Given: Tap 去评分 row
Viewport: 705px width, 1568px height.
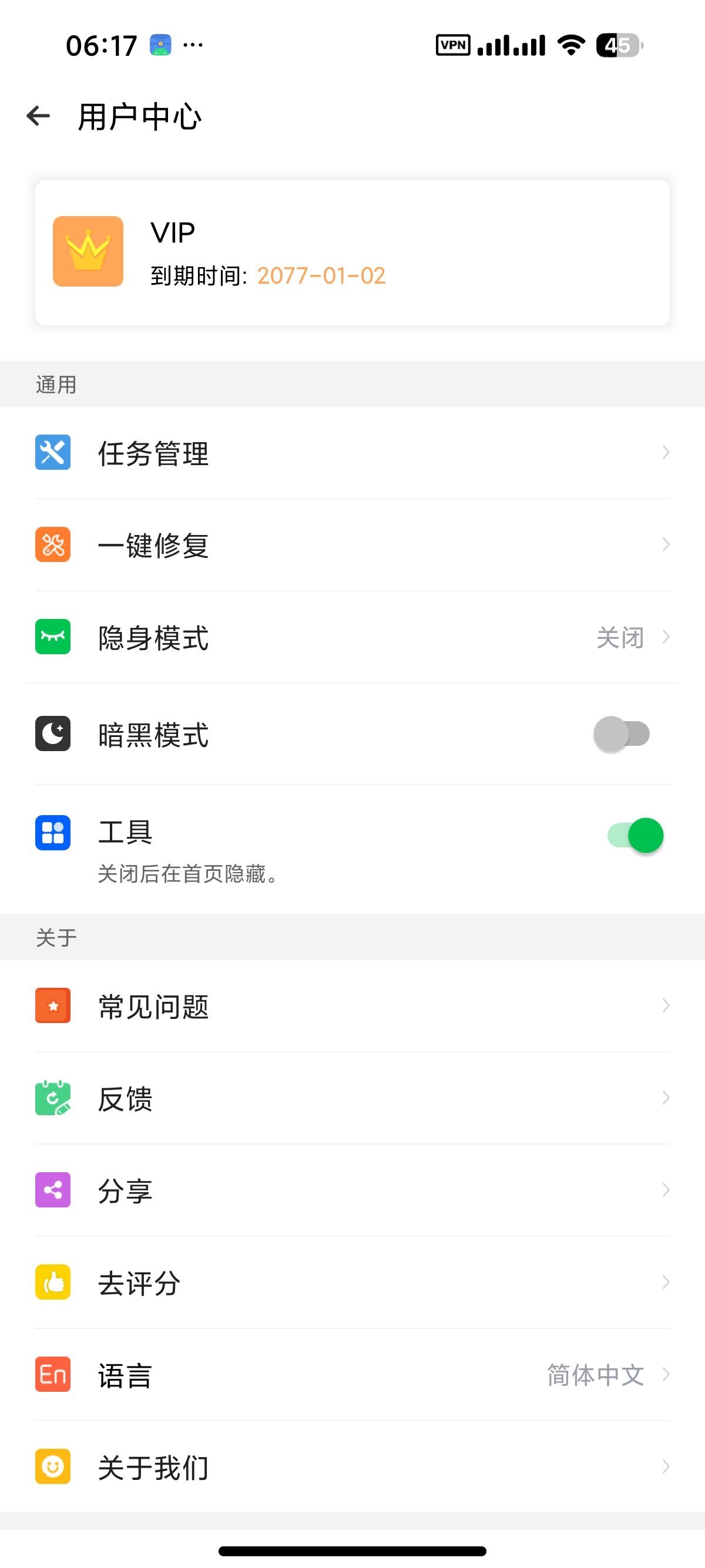Looking at the screenshot, I should [352, 1283].
